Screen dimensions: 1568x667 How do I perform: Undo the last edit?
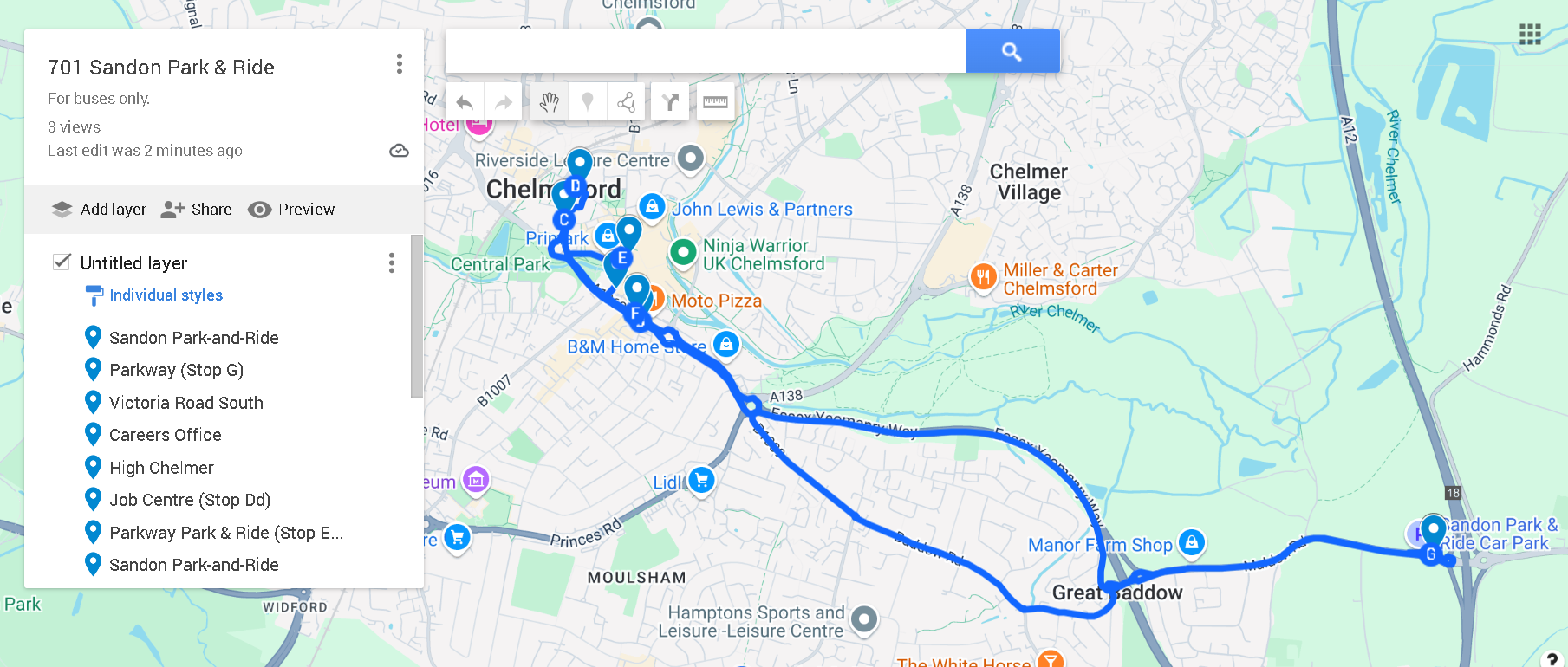click(x=465, y=103)
